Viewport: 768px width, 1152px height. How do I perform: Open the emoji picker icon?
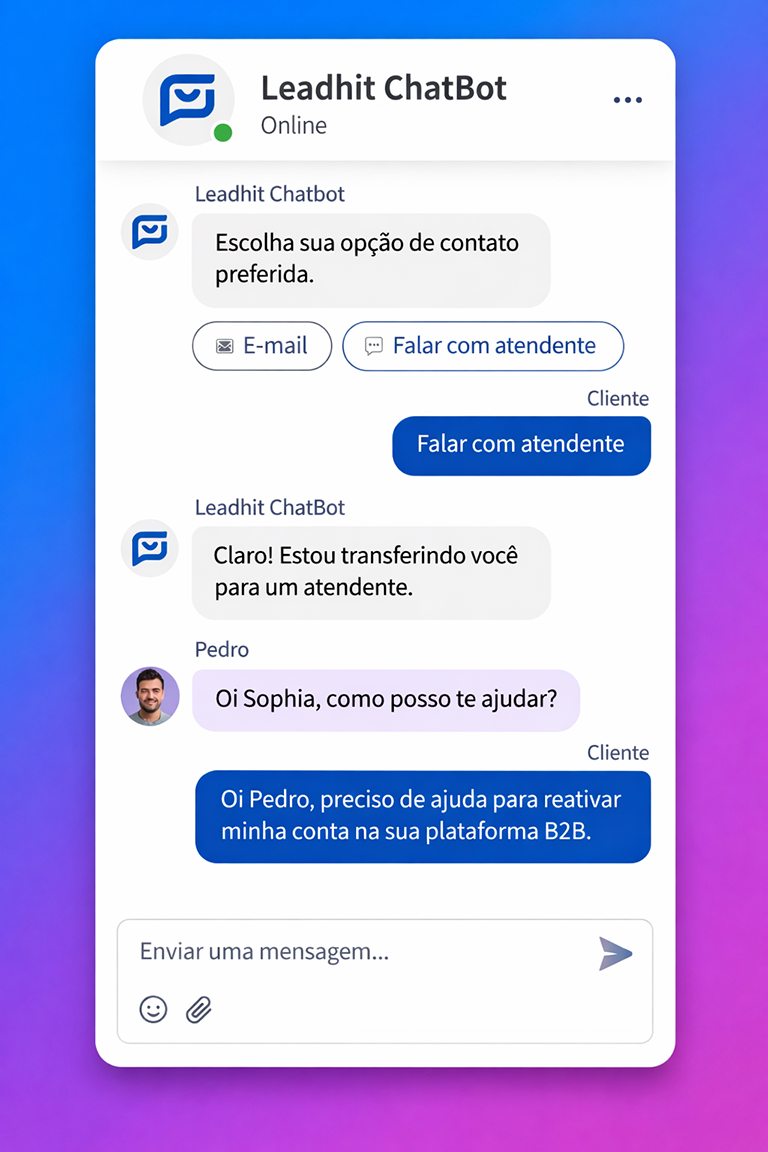pos(153,1010)
